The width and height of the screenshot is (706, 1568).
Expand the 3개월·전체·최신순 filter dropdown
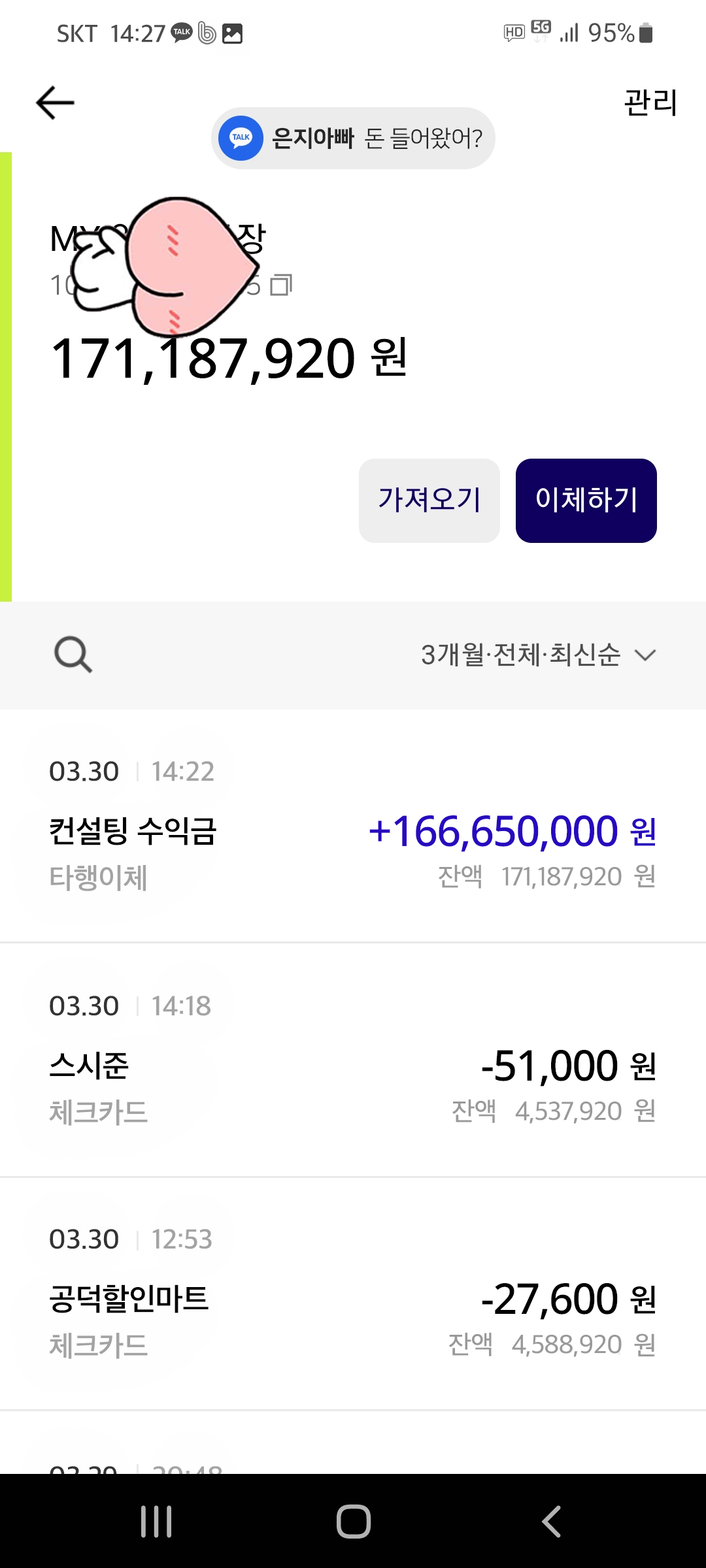click(539, 655)
